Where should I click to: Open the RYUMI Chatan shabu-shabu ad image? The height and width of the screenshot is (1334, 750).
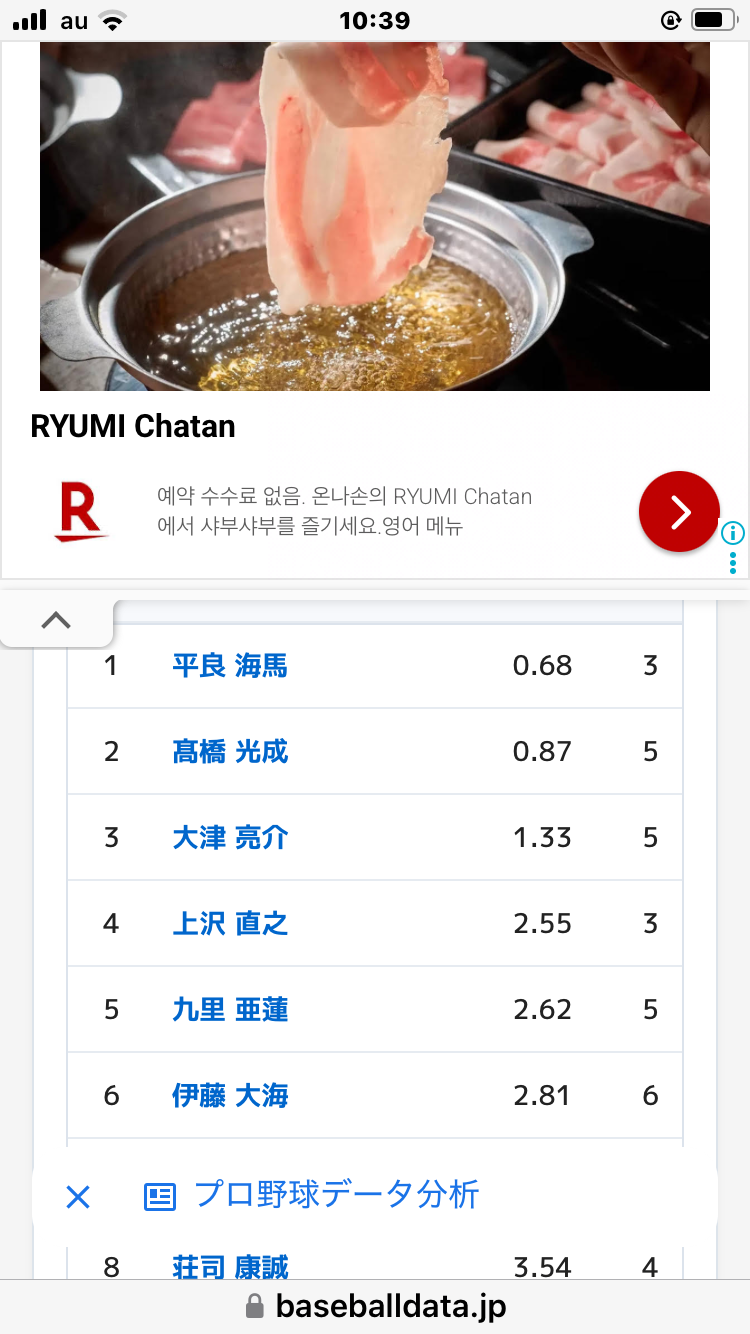375,216
